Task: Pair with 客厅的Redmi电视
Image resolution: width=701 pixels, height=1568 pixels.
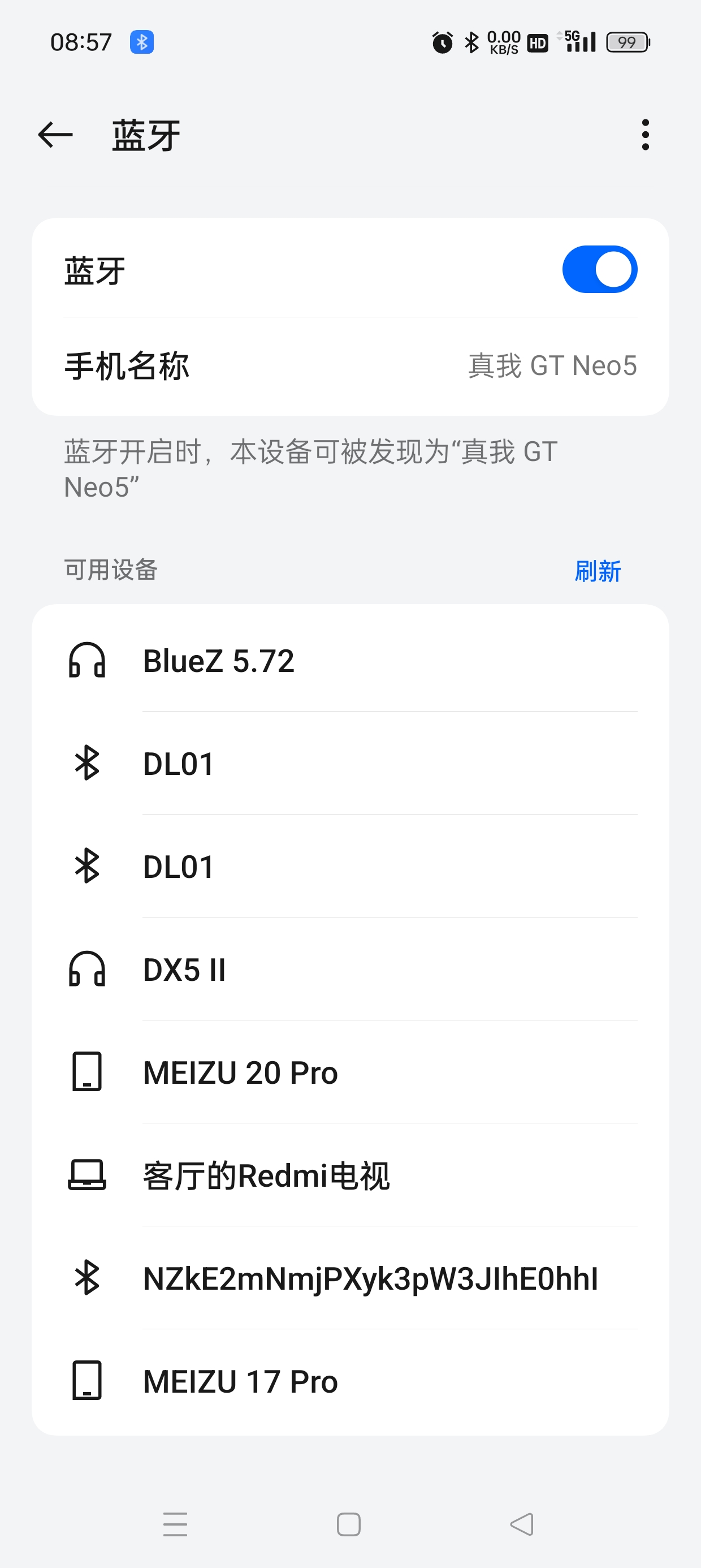Action: pyautogui.click(x=350, y=1175)
